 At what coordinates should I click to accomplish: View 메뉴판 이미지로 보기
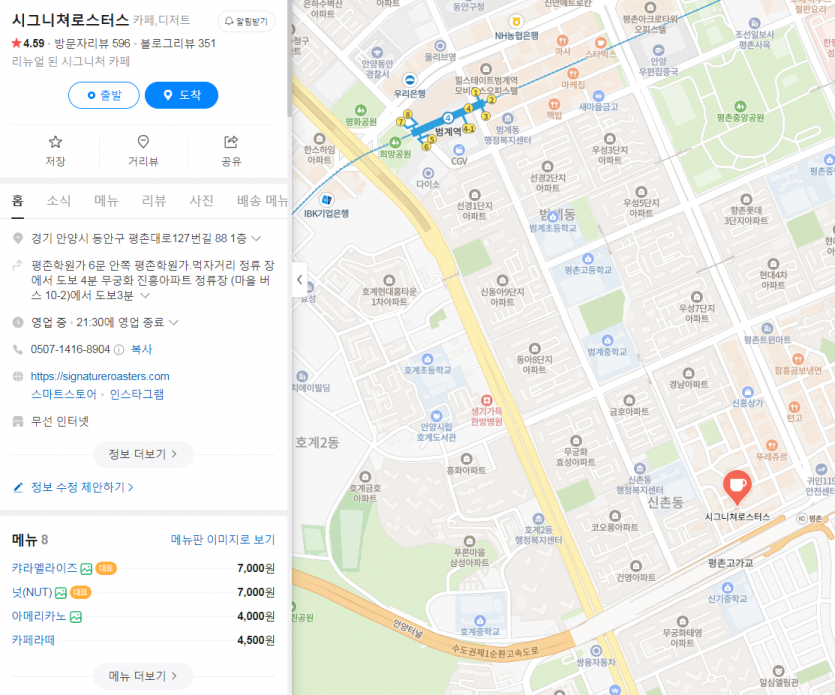pos(222,540)
